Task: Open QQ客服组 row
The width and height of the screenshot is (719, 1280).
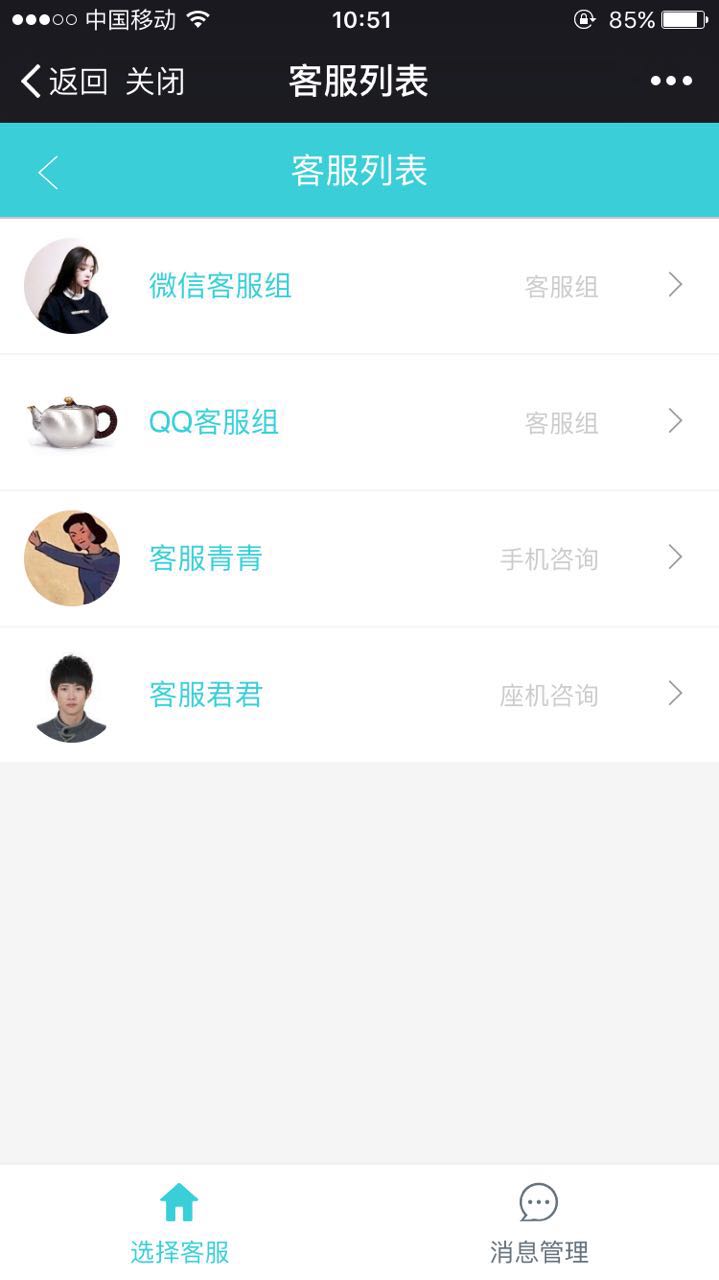Action: click(x=359, y=422)
